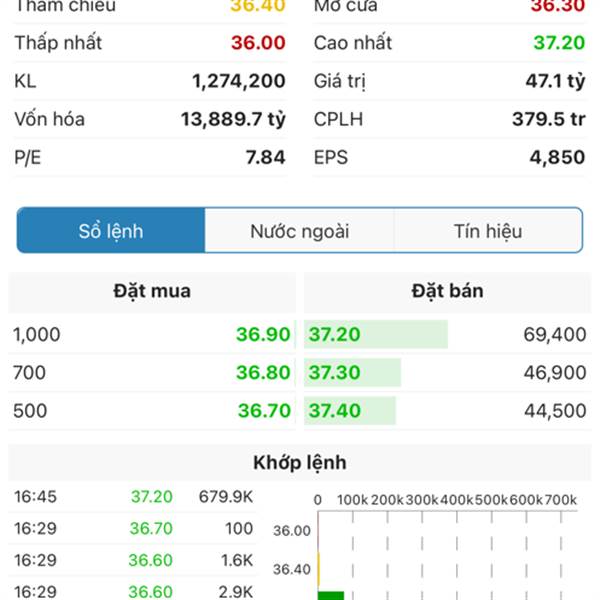Open the Tín hiệu tab
The height and width of the screenshot is (600, 600).
coord(488,231)
